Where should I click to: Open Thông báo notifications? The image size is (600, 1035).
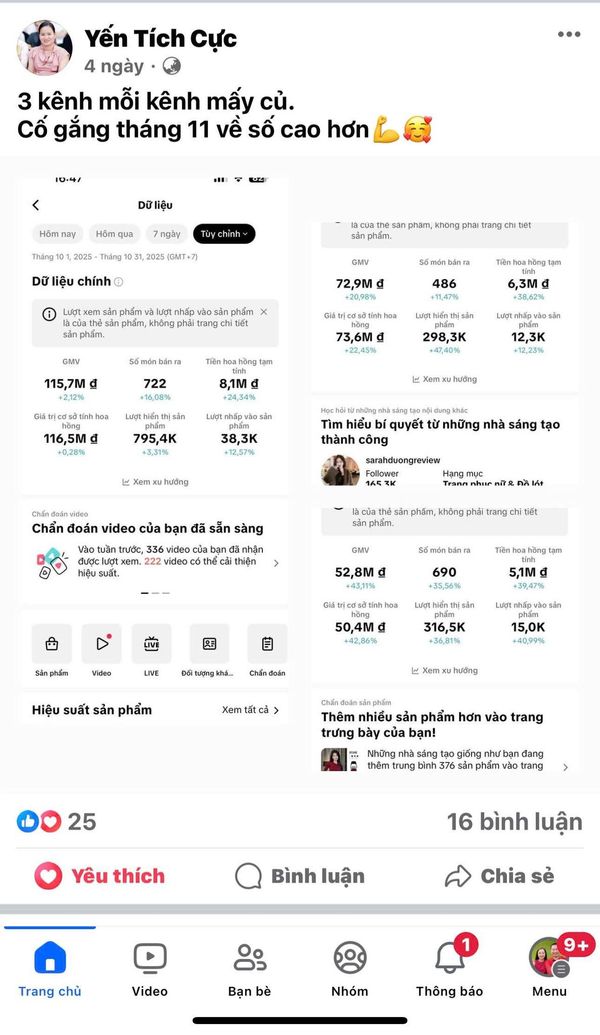coord(450,970)
